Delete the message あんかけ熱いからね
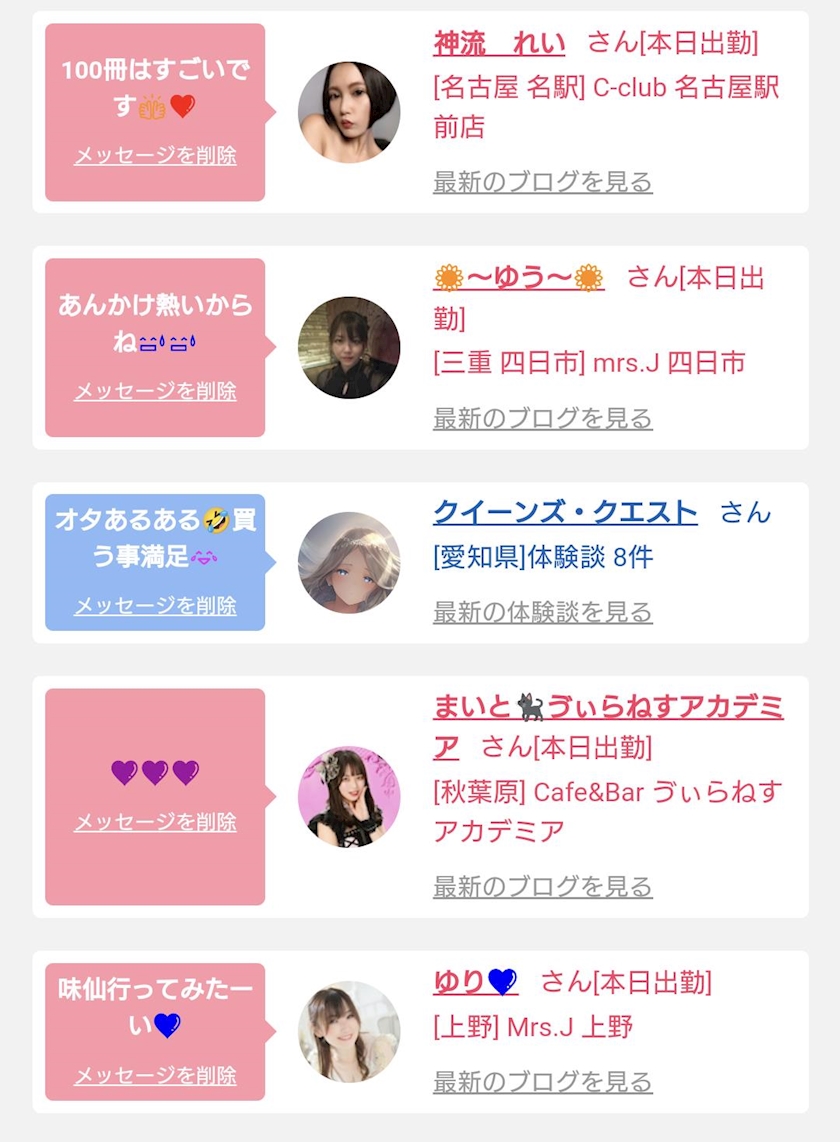The height and width of the screenshot is (1142, 840). [x=155, y=391]
